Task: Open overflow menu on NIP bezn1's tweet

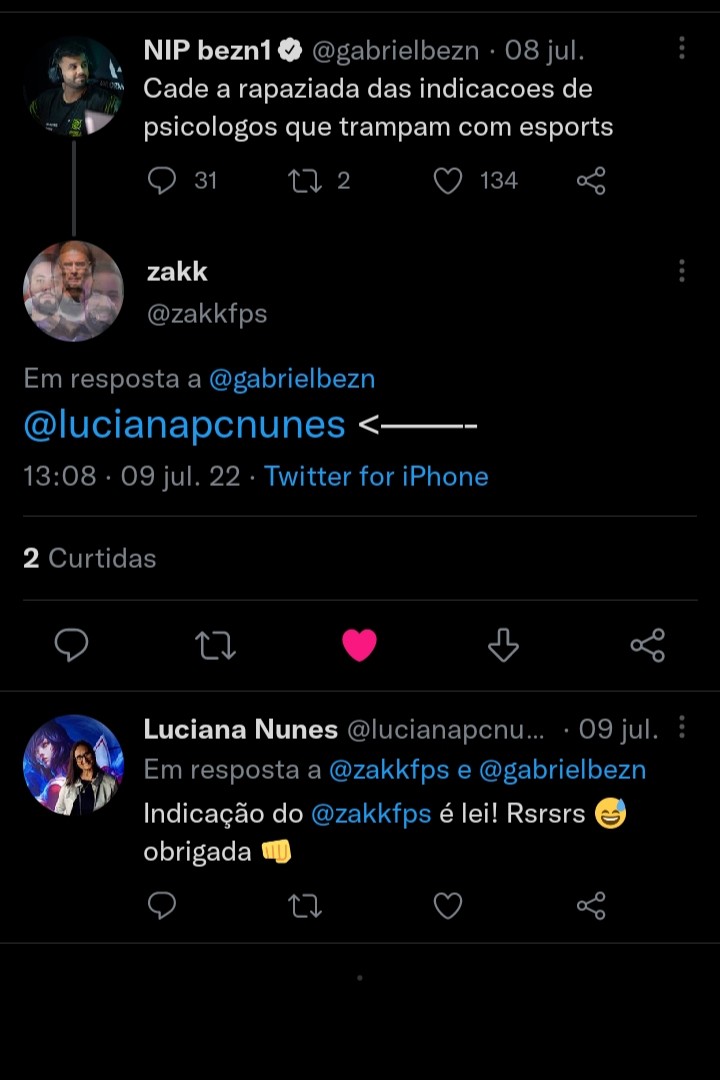Action: pos(681,48)
